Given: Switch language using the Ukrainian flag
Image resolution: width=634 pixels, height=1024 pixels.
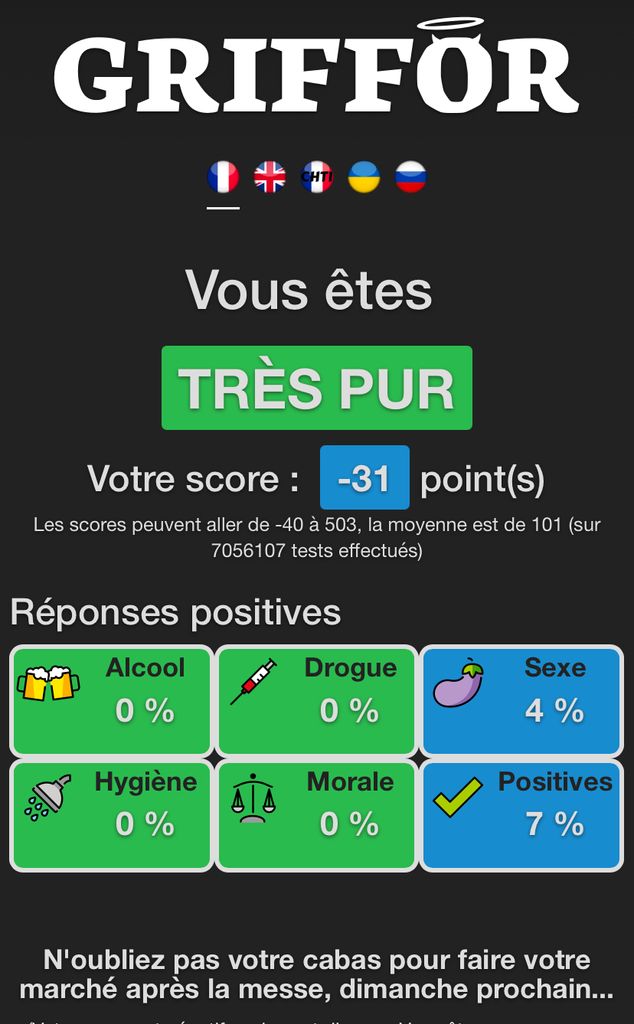Looking at the screenshot, I should [364, 177].
